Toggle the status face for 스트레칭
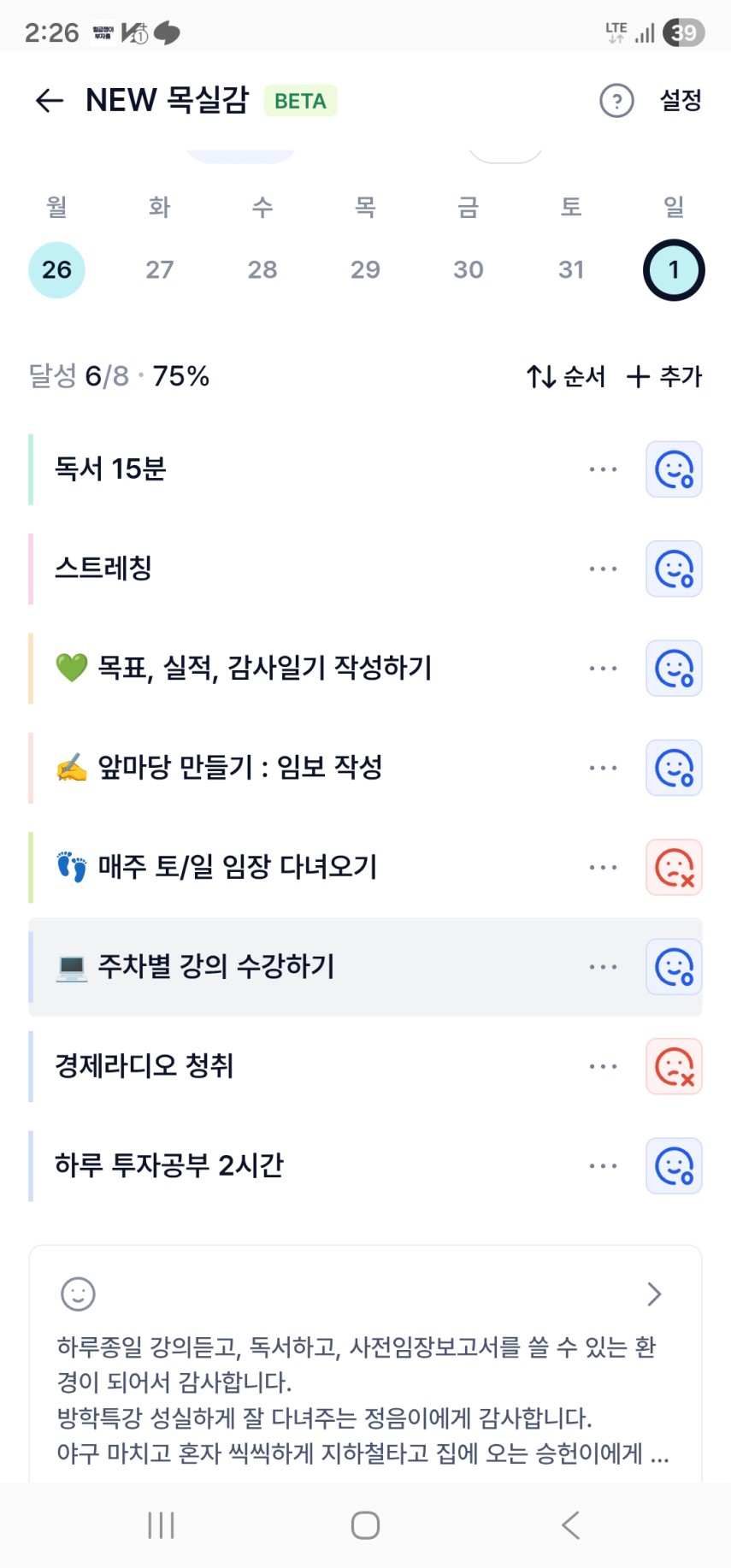The width and height of the screenshot is (731, 1568). pyautogui.click(x=674, y=569)
